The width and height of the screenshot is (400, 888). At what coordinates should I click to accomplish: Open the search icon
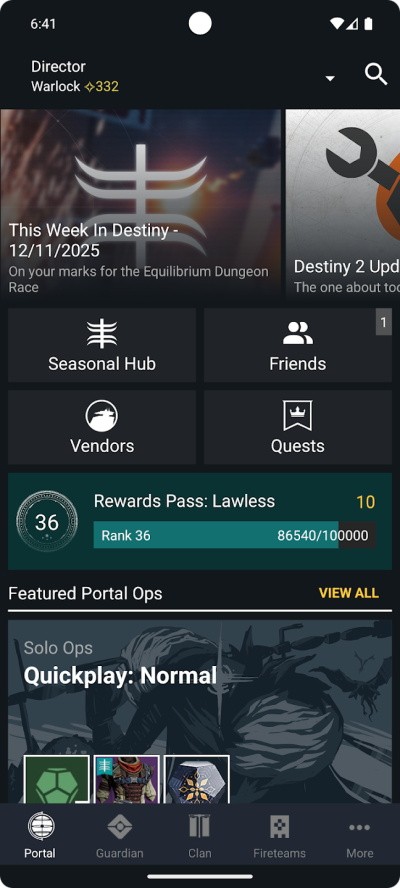[x=376, y=74]
